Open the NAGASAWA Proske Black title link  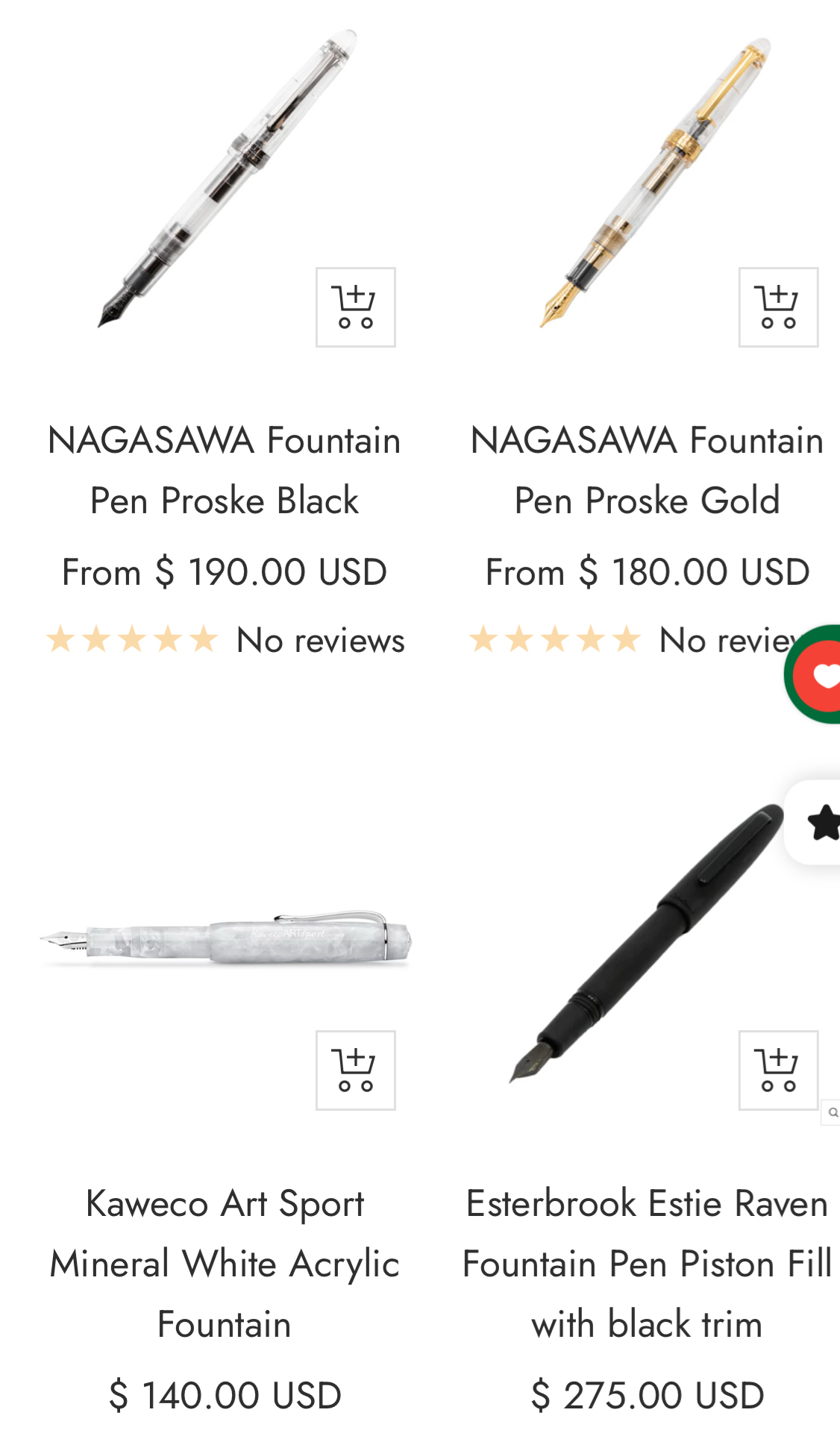[224, 470]
